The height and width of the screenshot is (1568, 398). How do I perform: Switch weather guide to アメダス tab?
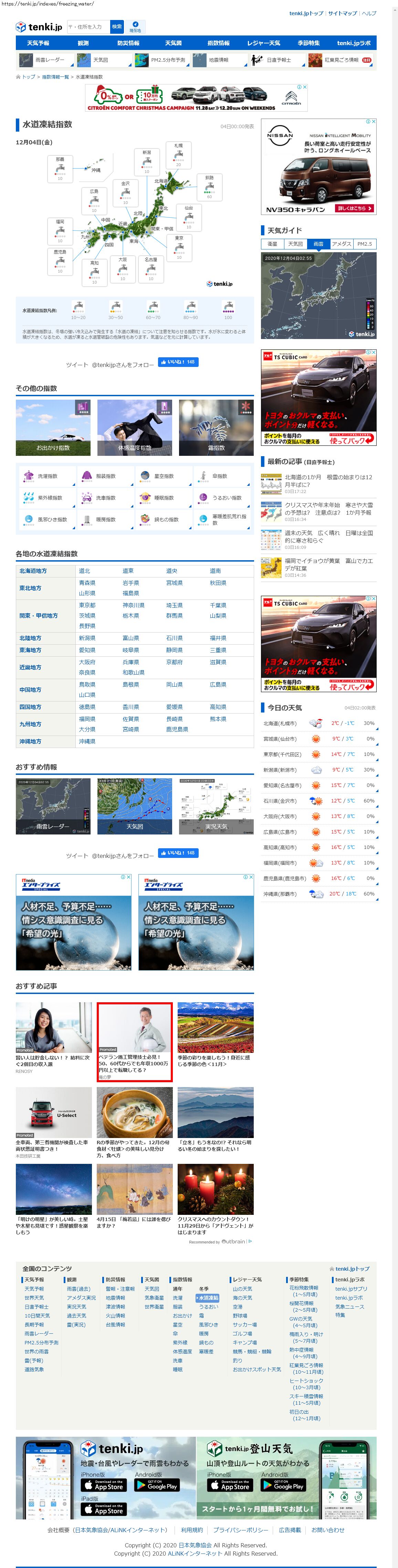[342, 244]
